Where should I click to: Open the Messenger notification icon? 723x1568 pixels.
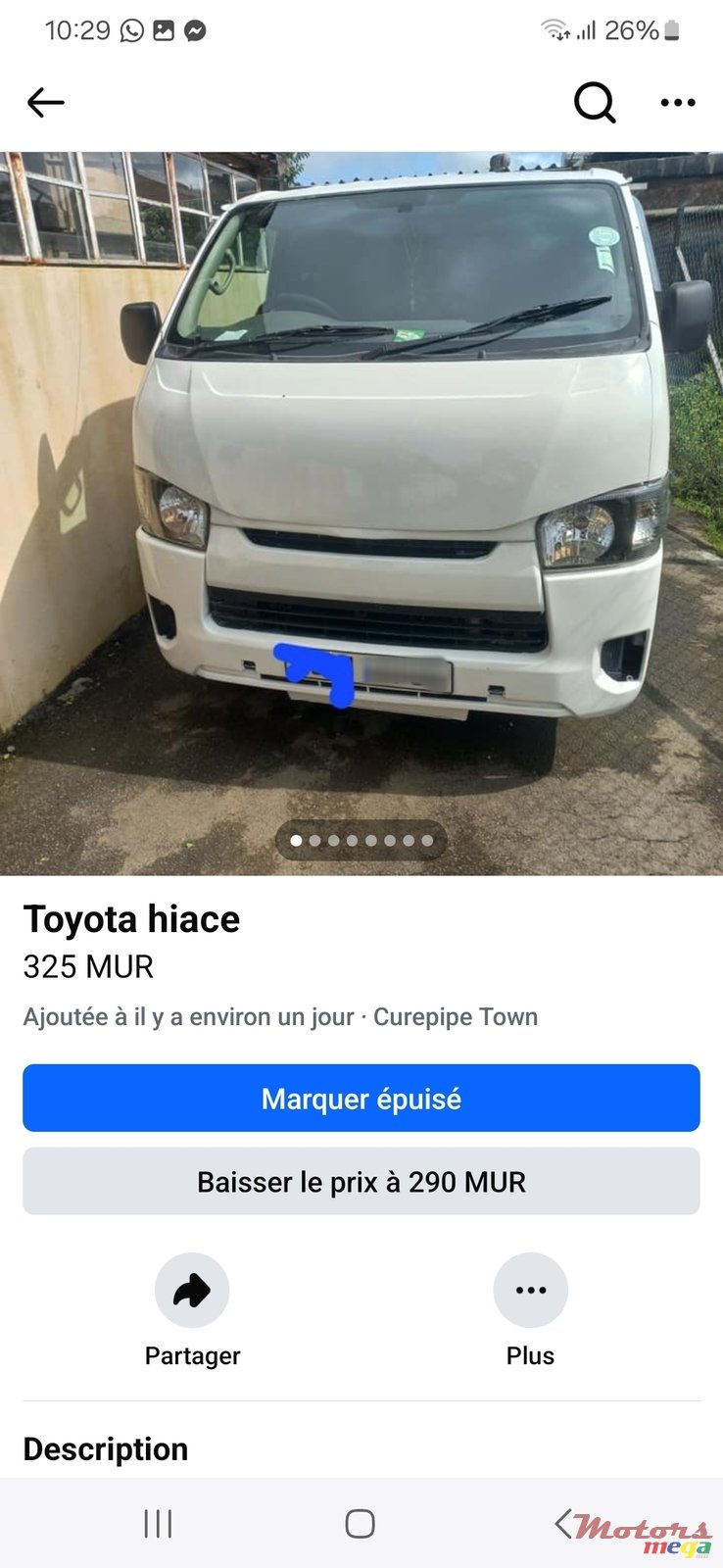pyautogui.click(x=195, y=29)
